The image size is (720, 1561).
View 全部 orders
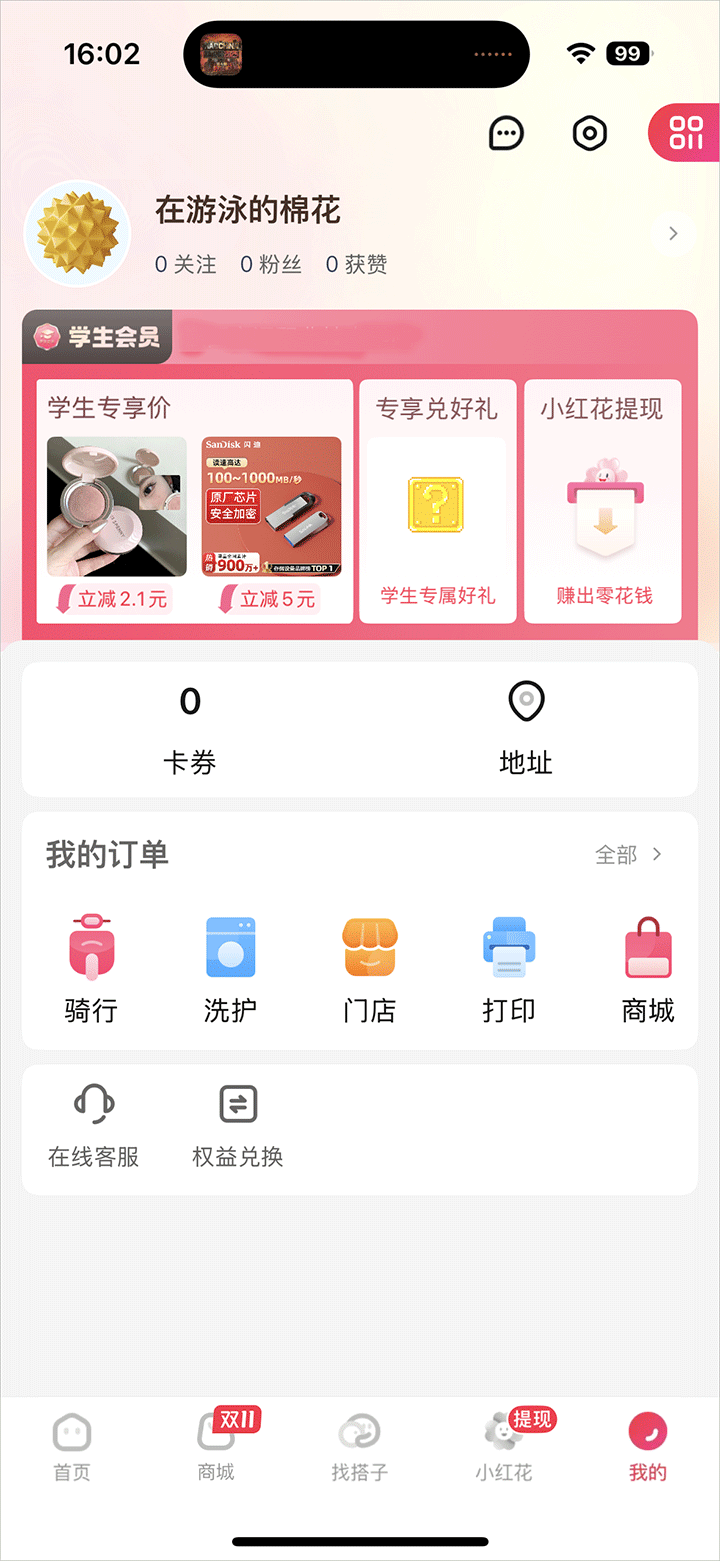click(x=629, y=855)
